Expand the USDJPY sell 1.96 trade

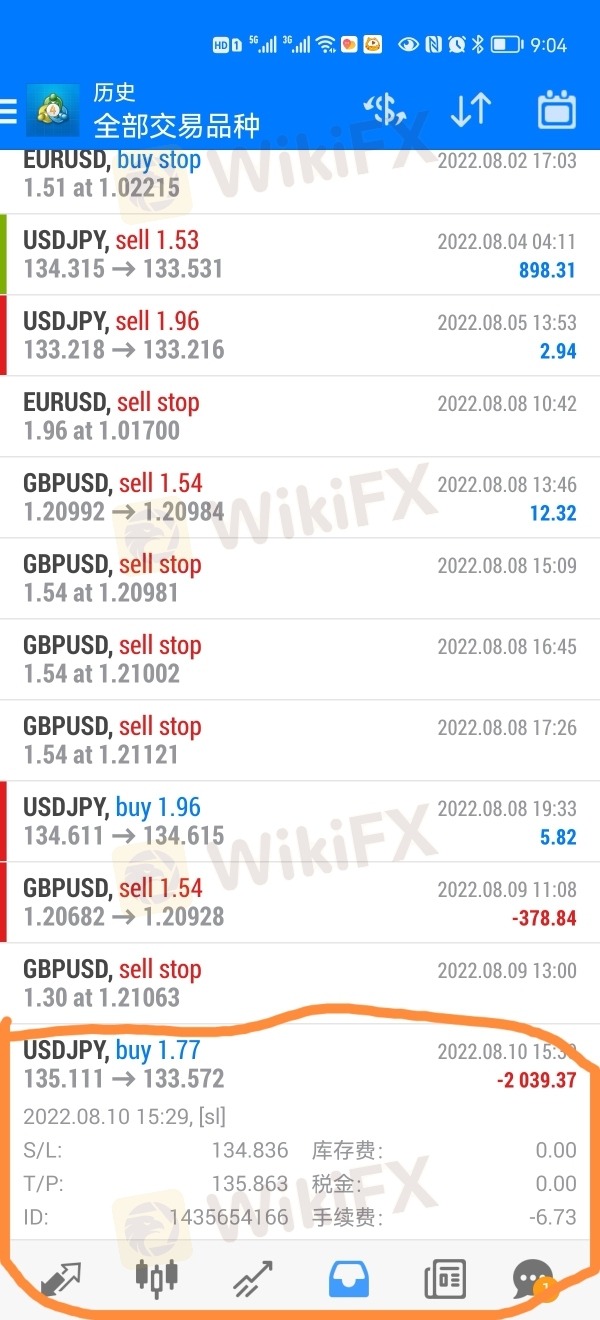pyautogui.click(x=300, y=335)
